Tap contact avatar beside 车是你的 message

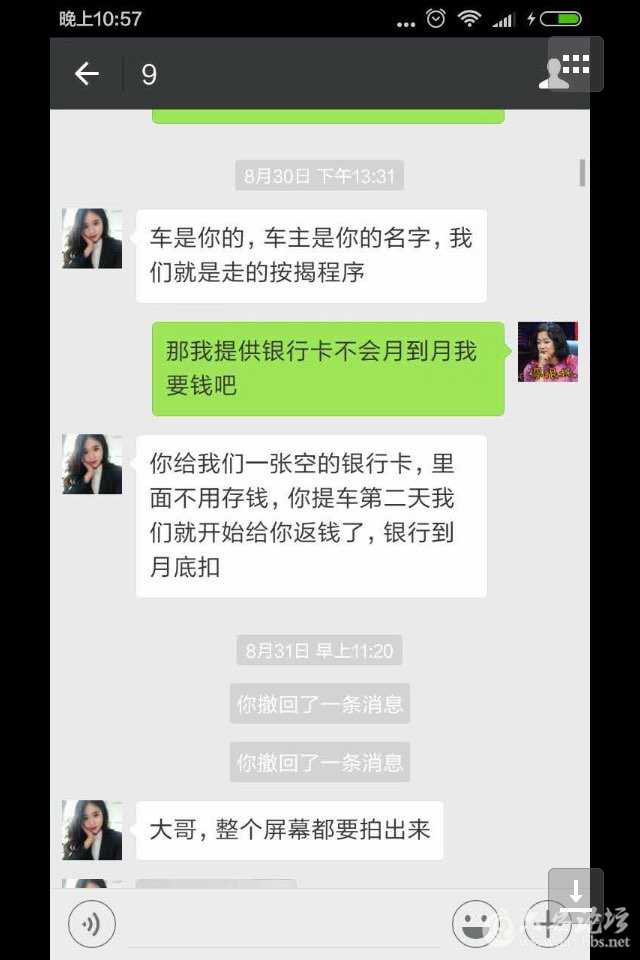[92, 239]
